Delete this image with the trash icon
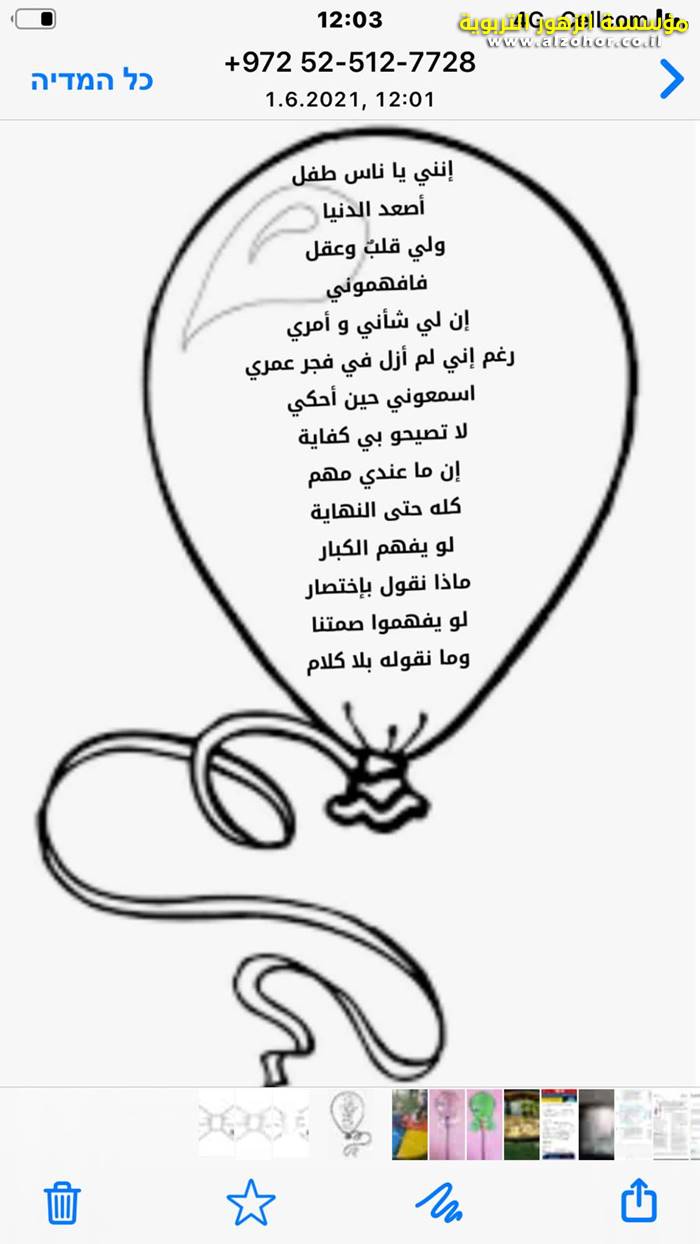The width and height of the screenshot is (700, 1244). [63, 1201]
